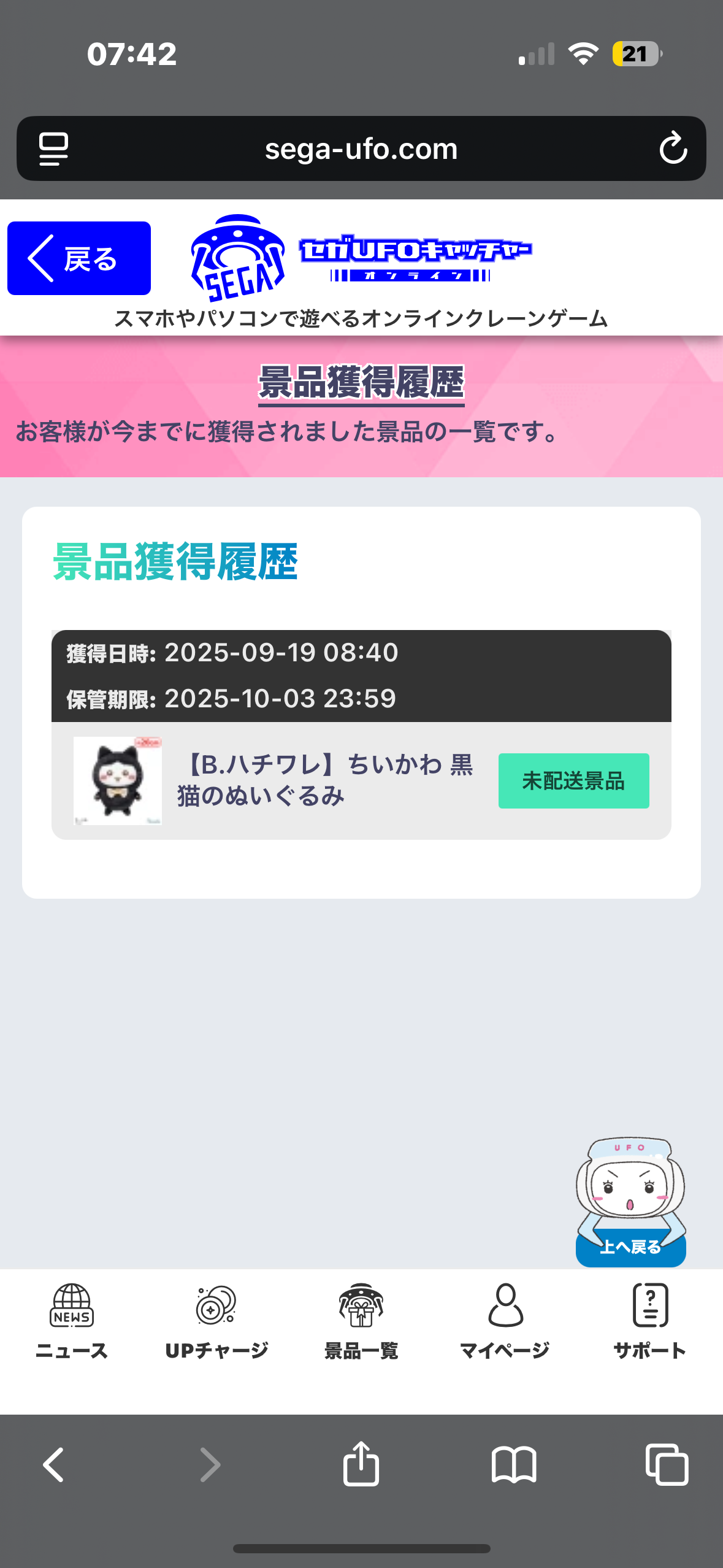
Task: Tap the 戻る back button
Action: click(x=79, y=258)
